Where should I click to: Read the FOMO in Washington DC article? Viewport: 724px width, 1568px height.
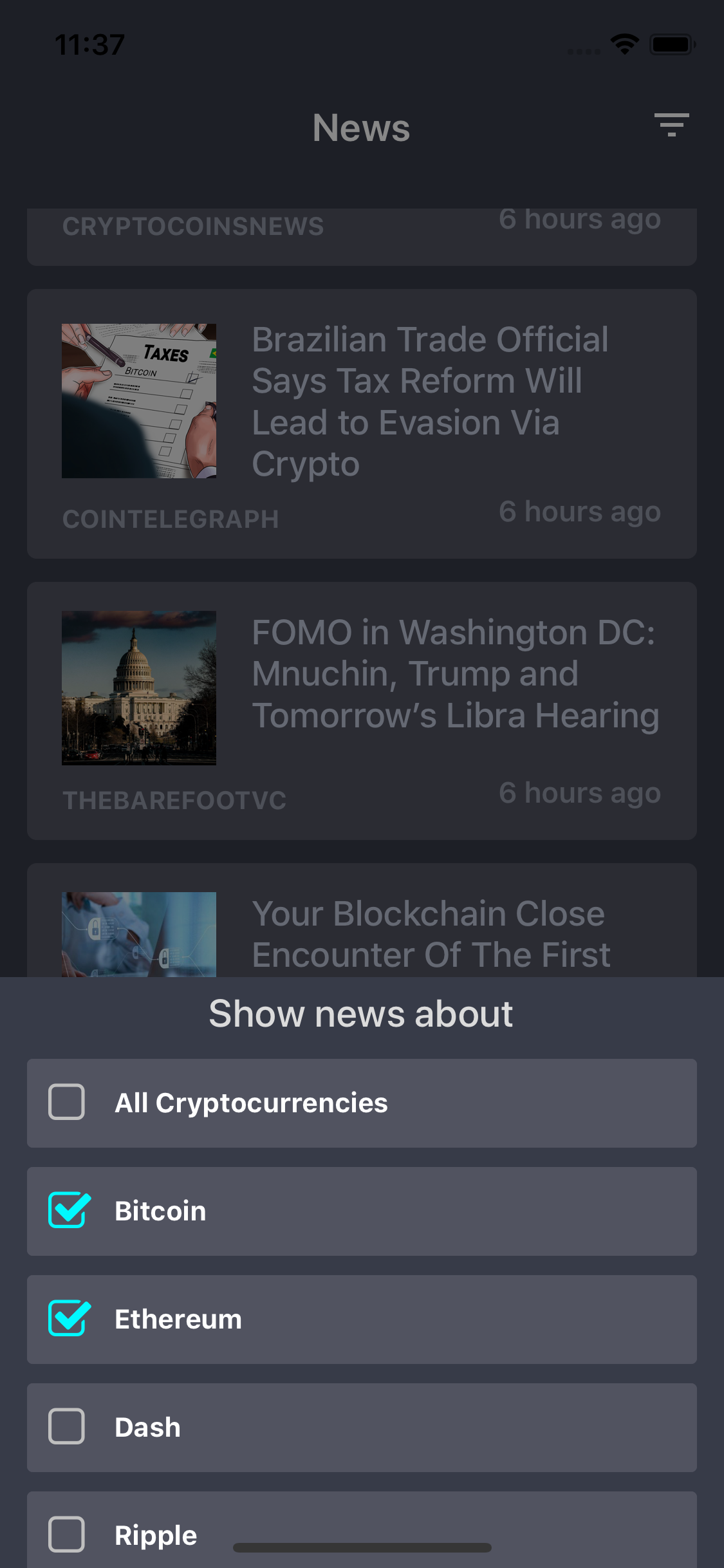(454, 674)
